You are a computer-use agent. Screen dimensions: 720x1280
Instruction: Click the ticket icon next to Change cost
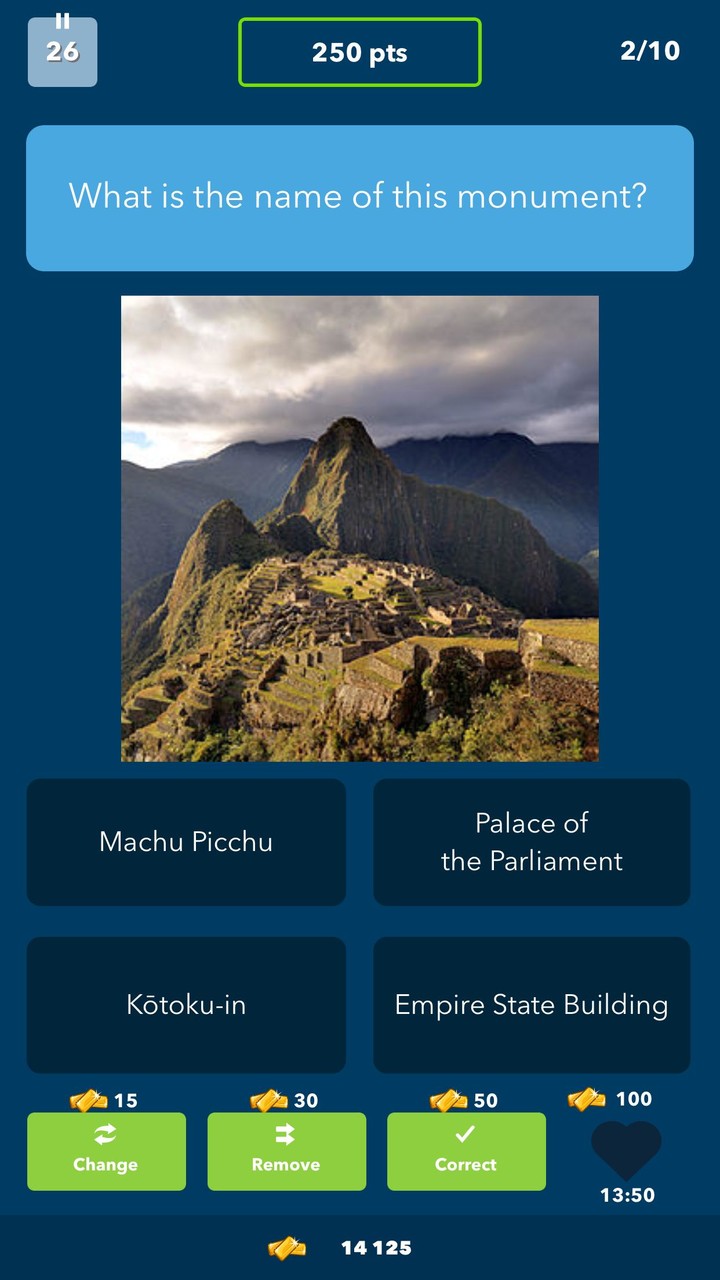[x=91, y=1099]
